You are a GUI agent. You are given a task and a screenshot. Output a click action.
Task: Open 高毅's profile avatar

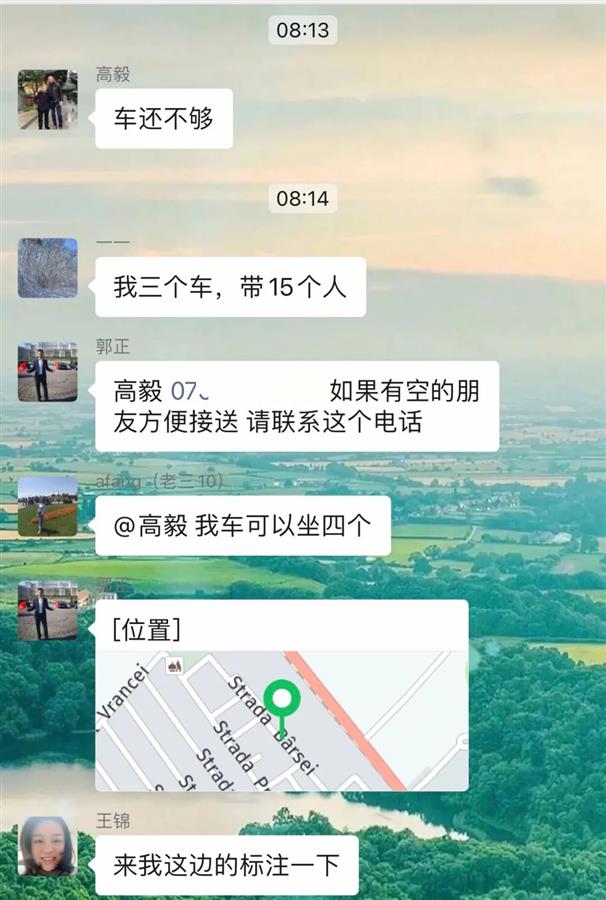coord(47,99)
